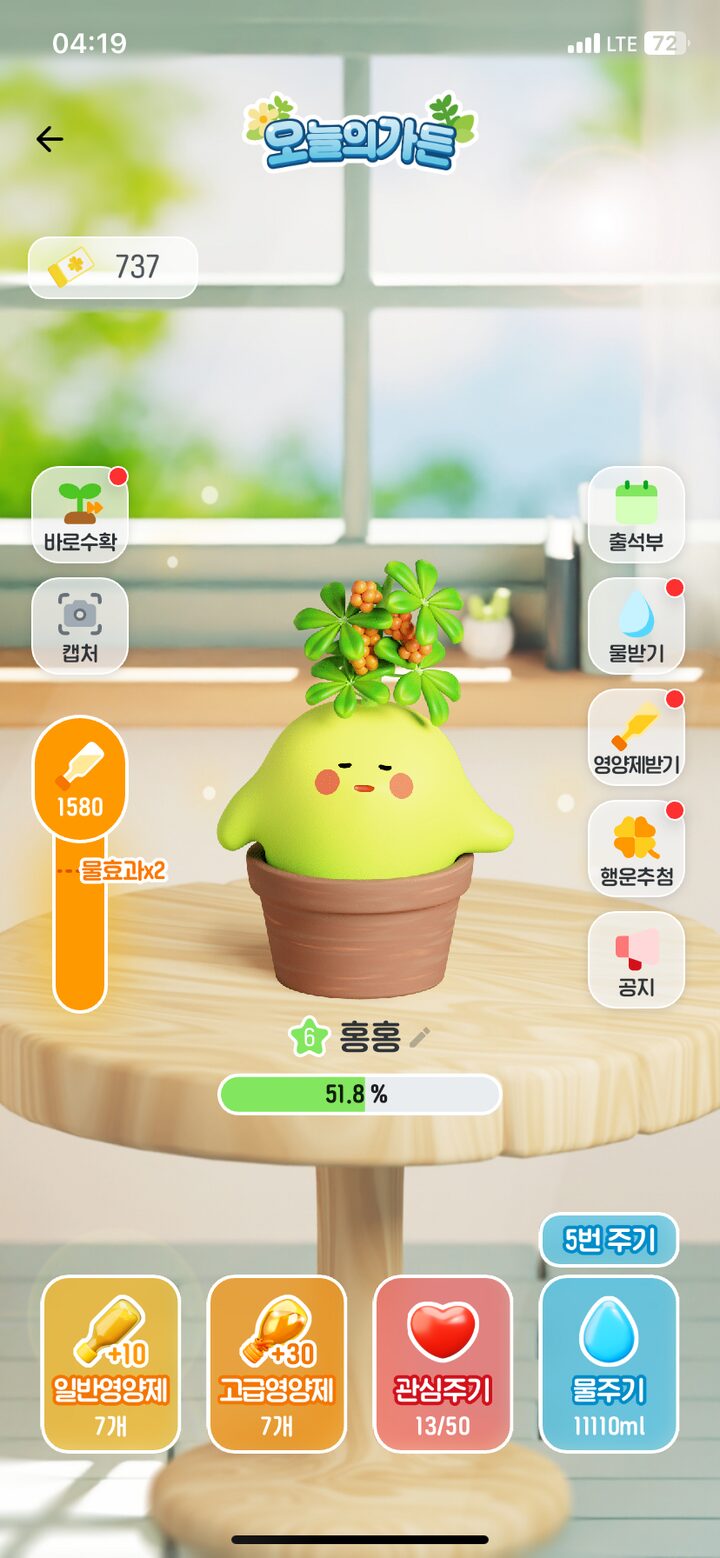Tap 관심주기 heart button

(443, 1363)
